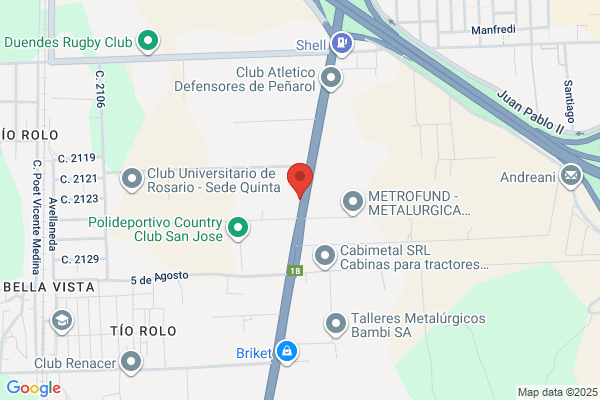600x400 pixels.
Task: Tap the METROFUND Metalurgica marker
Action: (352, 202)
